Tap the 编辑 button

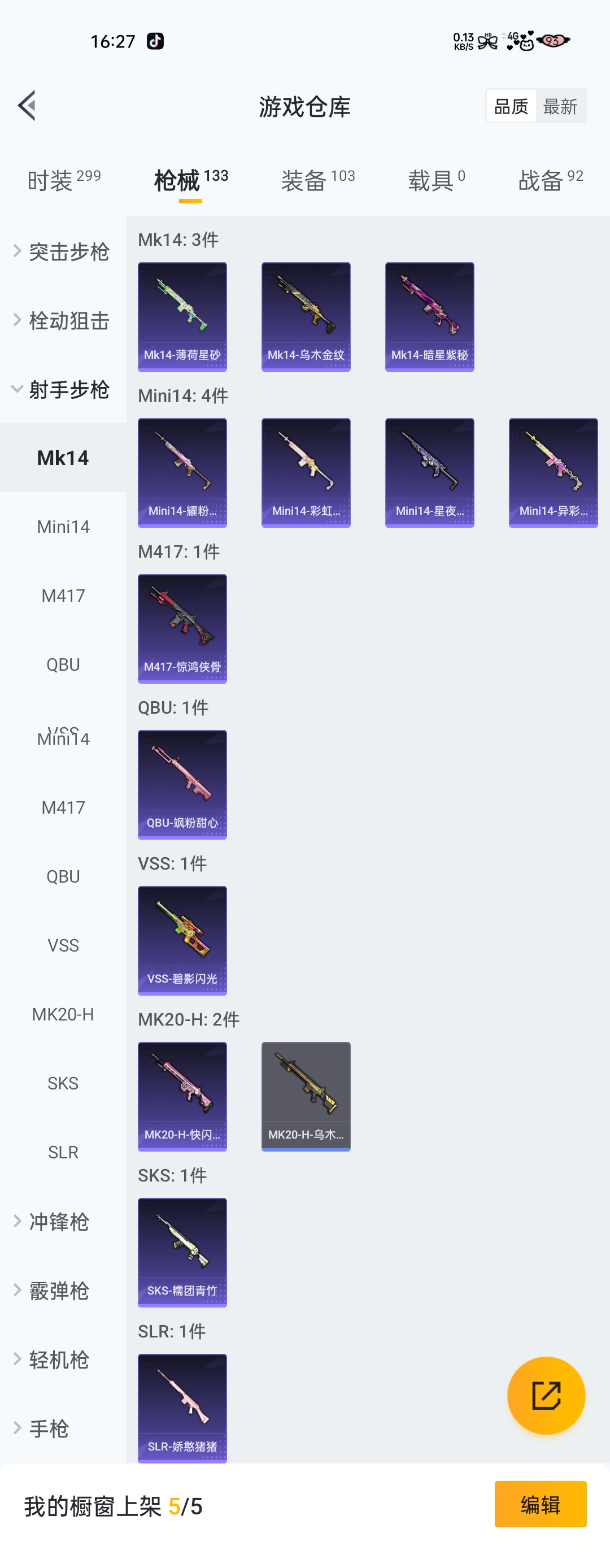(x=540, y=1505)
